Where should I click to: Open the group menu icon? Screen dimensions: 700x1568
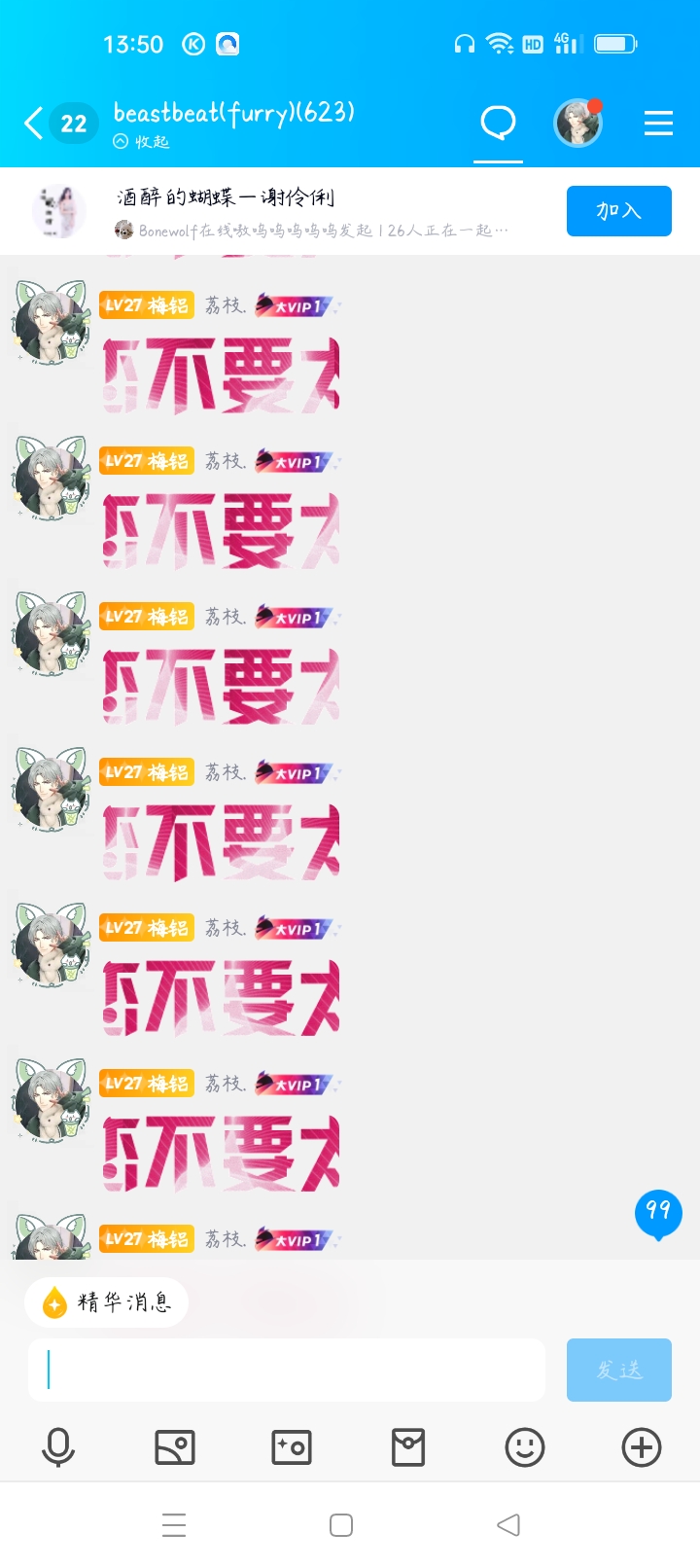[x=658, y=124]
